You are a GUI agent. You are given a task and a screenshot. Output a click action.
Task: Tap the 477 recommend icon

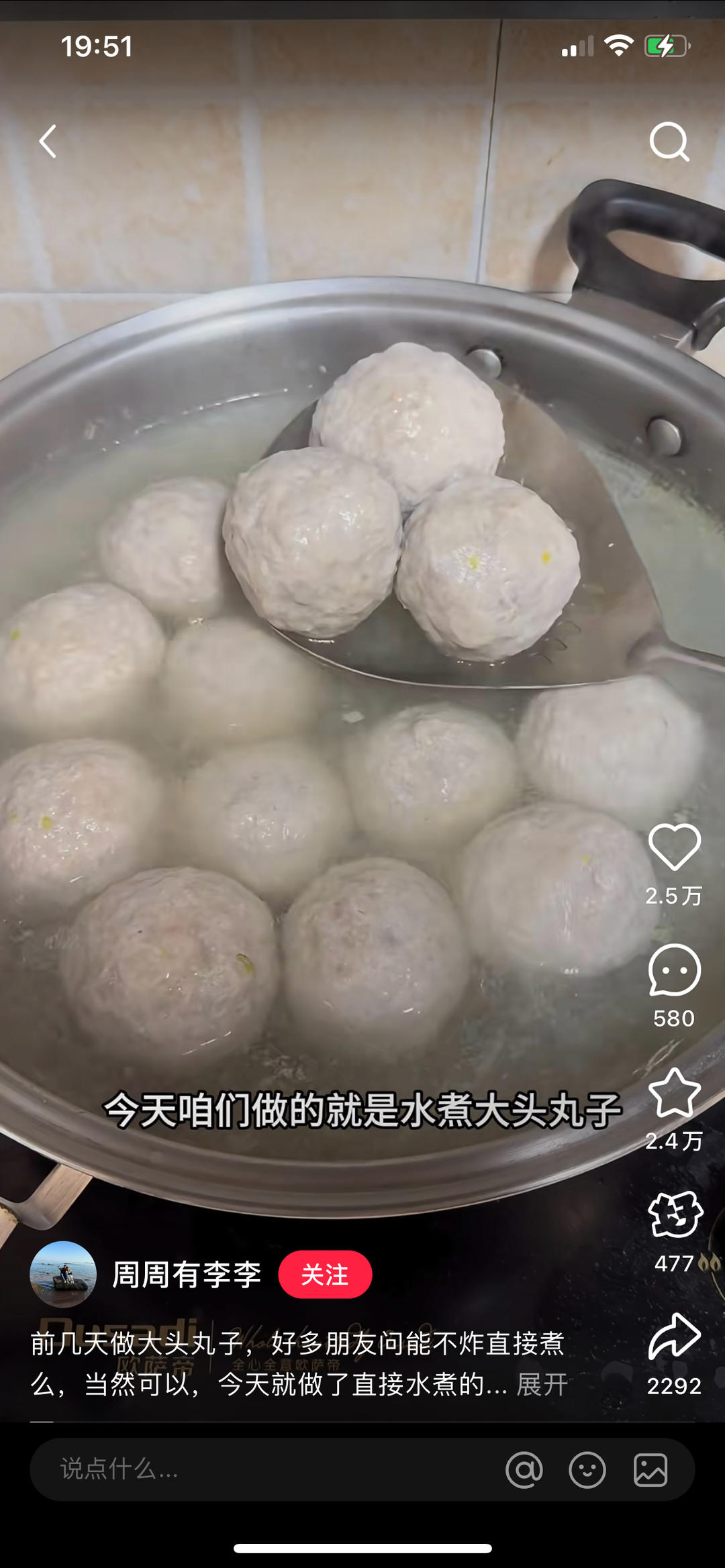click(674, 1215)
